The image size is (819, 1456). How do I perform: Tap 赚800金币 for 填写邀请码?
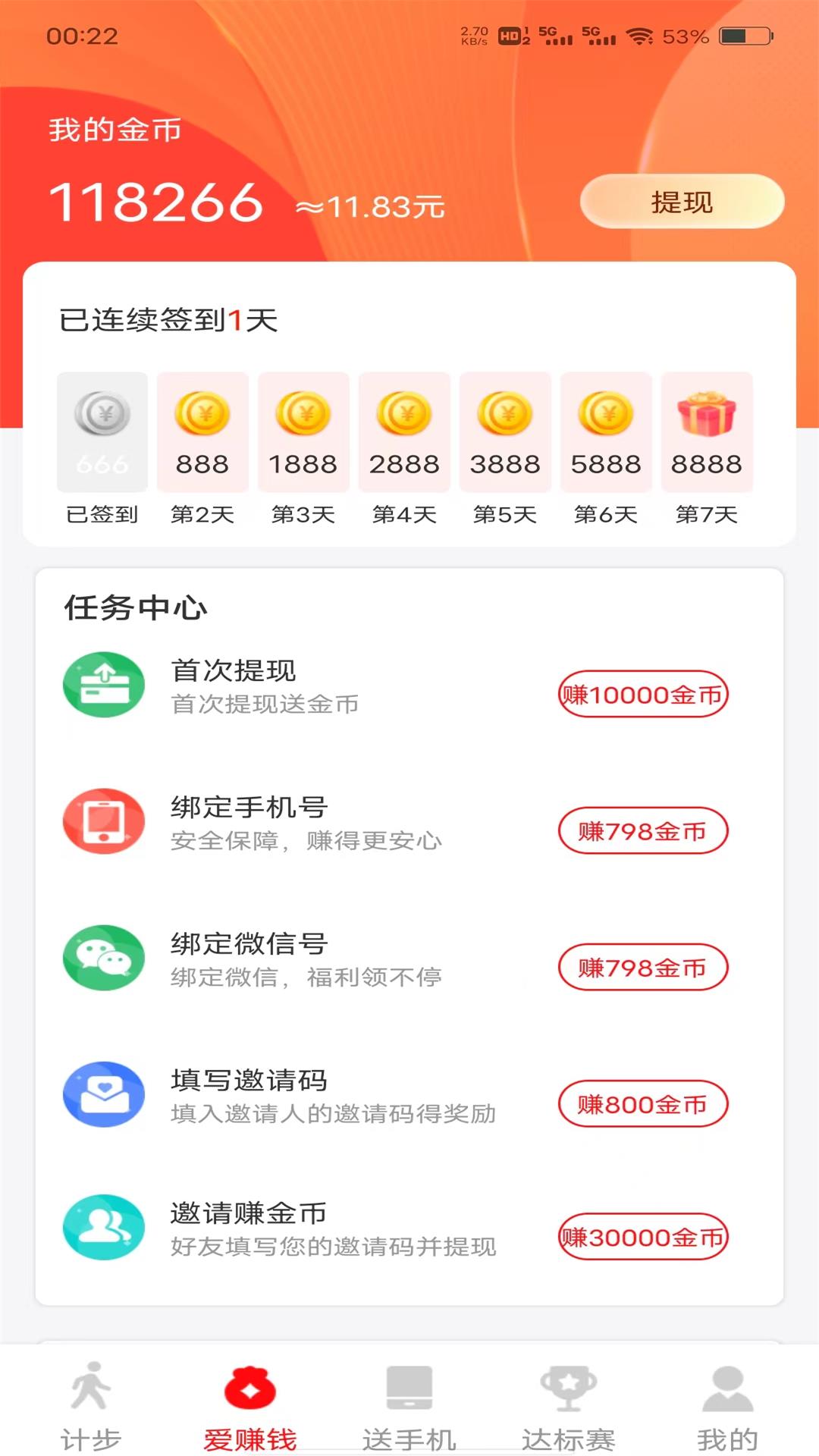tap(643, 1104)
